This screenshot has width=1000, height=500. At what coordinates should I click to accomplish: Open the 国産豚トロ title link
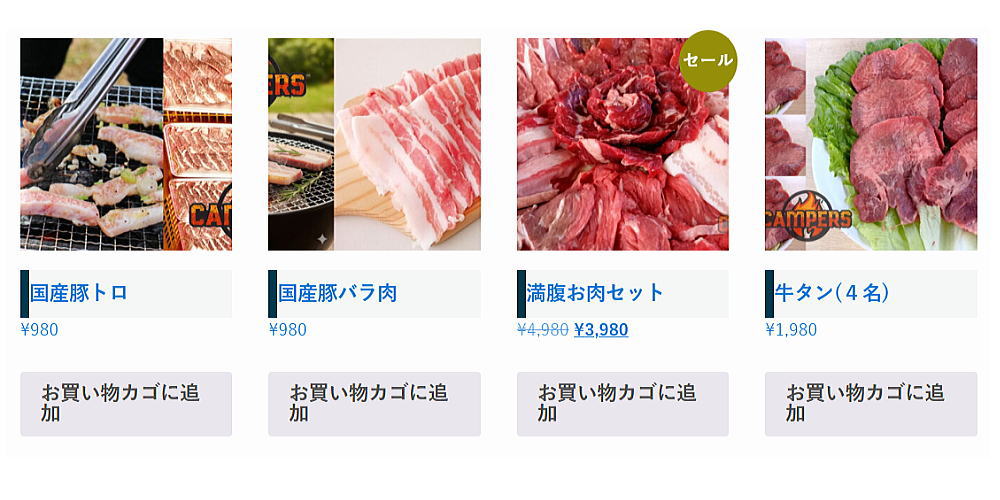tap(79, 293)
